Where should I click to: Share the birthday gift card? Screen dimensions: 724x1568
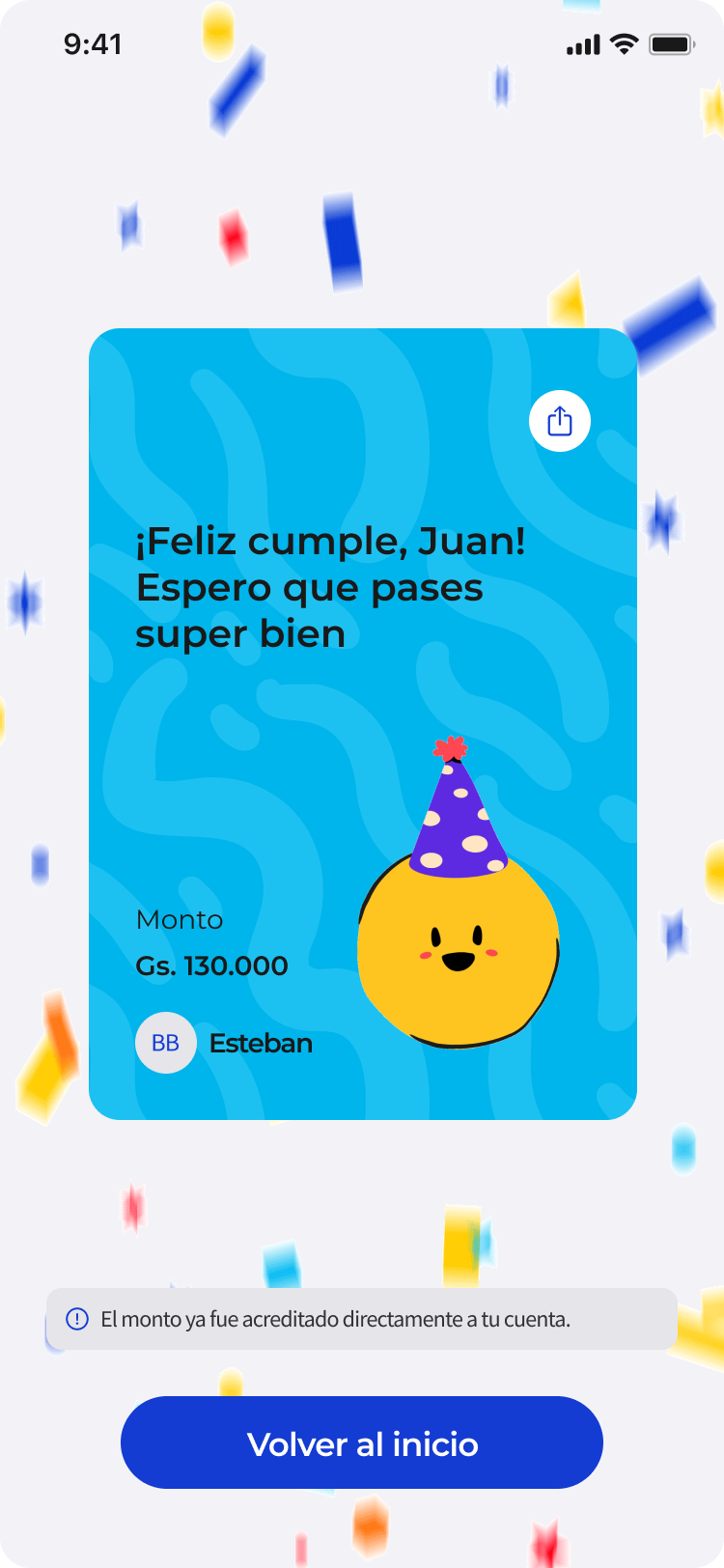[x=560, y=421]
